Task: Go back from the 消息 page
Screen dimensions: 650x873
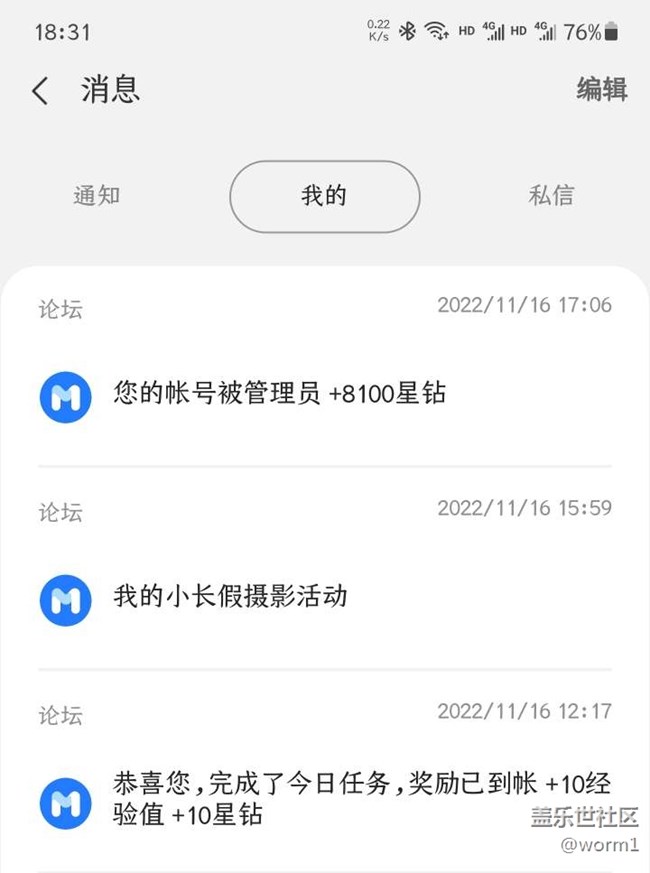Action: pos(40,91)
